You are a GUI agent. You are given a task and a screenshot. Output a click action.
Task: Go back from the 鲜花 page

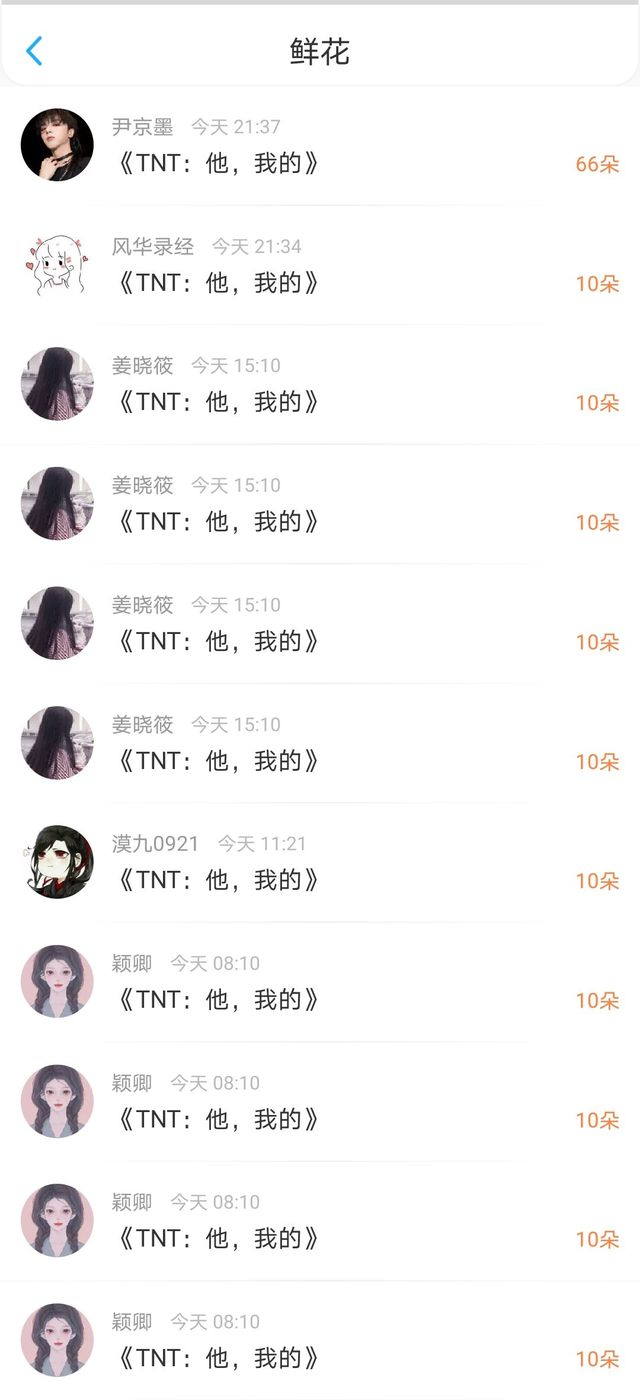tap(34, 51)
